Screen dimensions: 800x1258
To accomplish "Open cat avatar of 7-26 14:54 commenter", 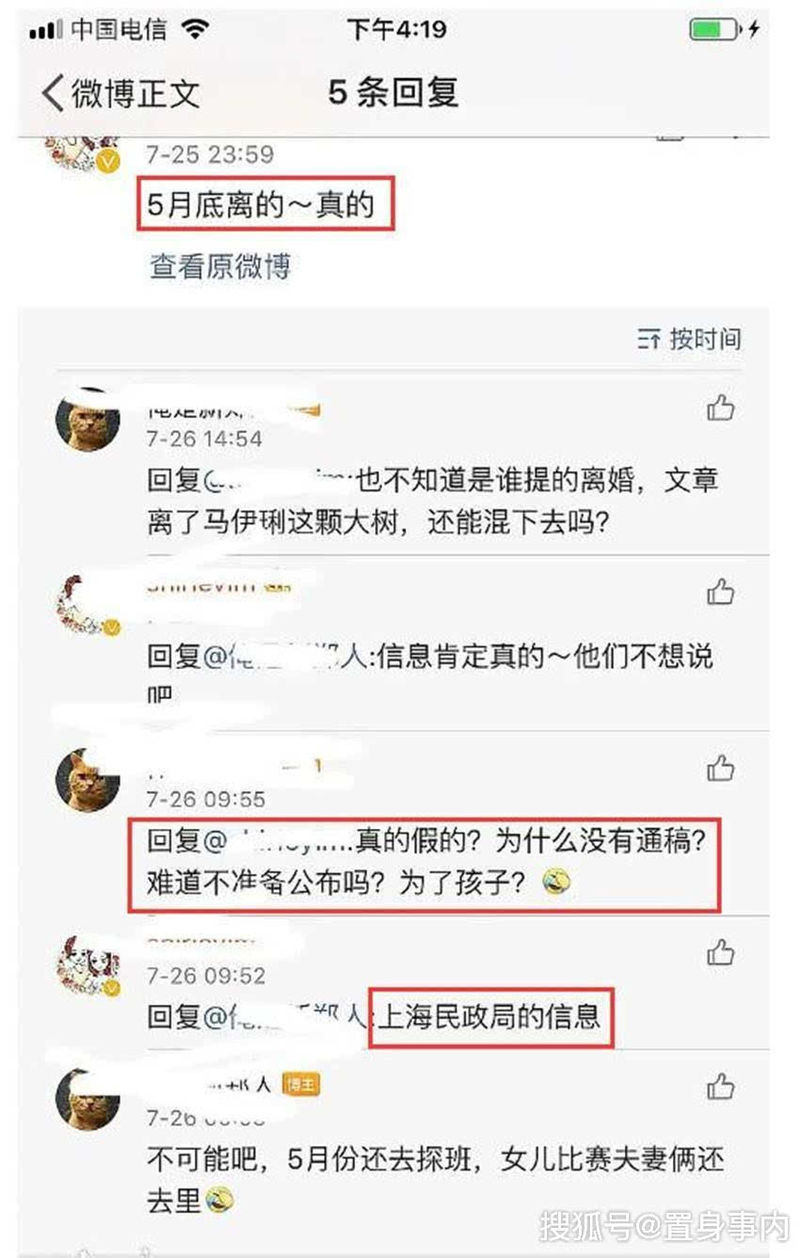I will (88, 420).
